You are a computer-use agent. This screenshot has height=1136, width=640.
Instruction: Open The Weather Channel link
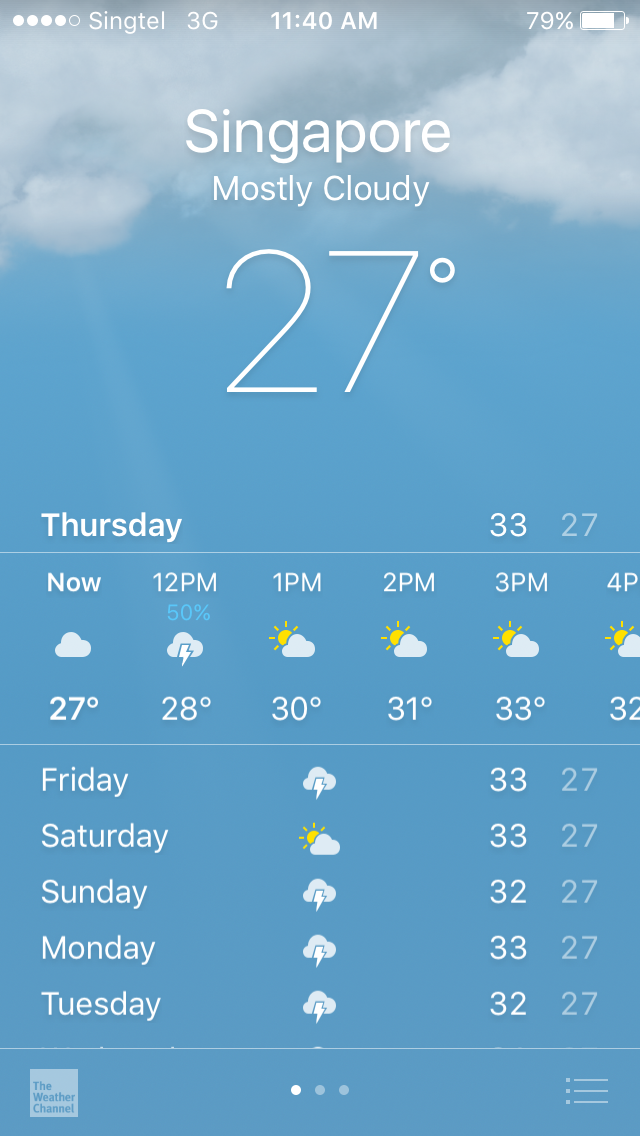(54, 1092)
